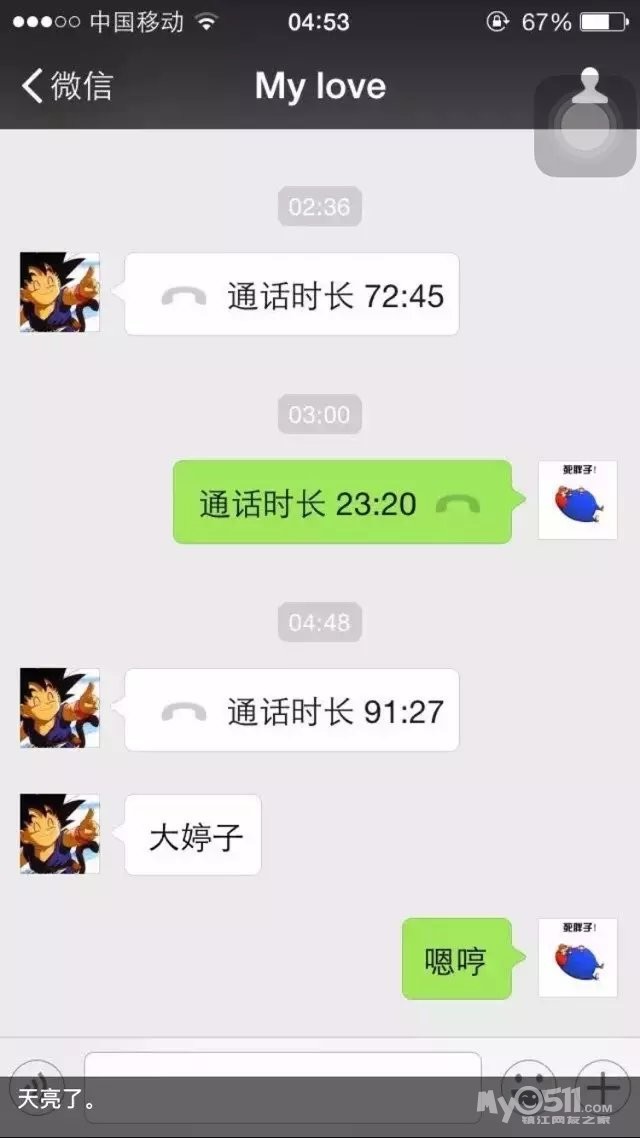Open contact avatar next to 大婷子 message
640x1138 pixels.
60,834
